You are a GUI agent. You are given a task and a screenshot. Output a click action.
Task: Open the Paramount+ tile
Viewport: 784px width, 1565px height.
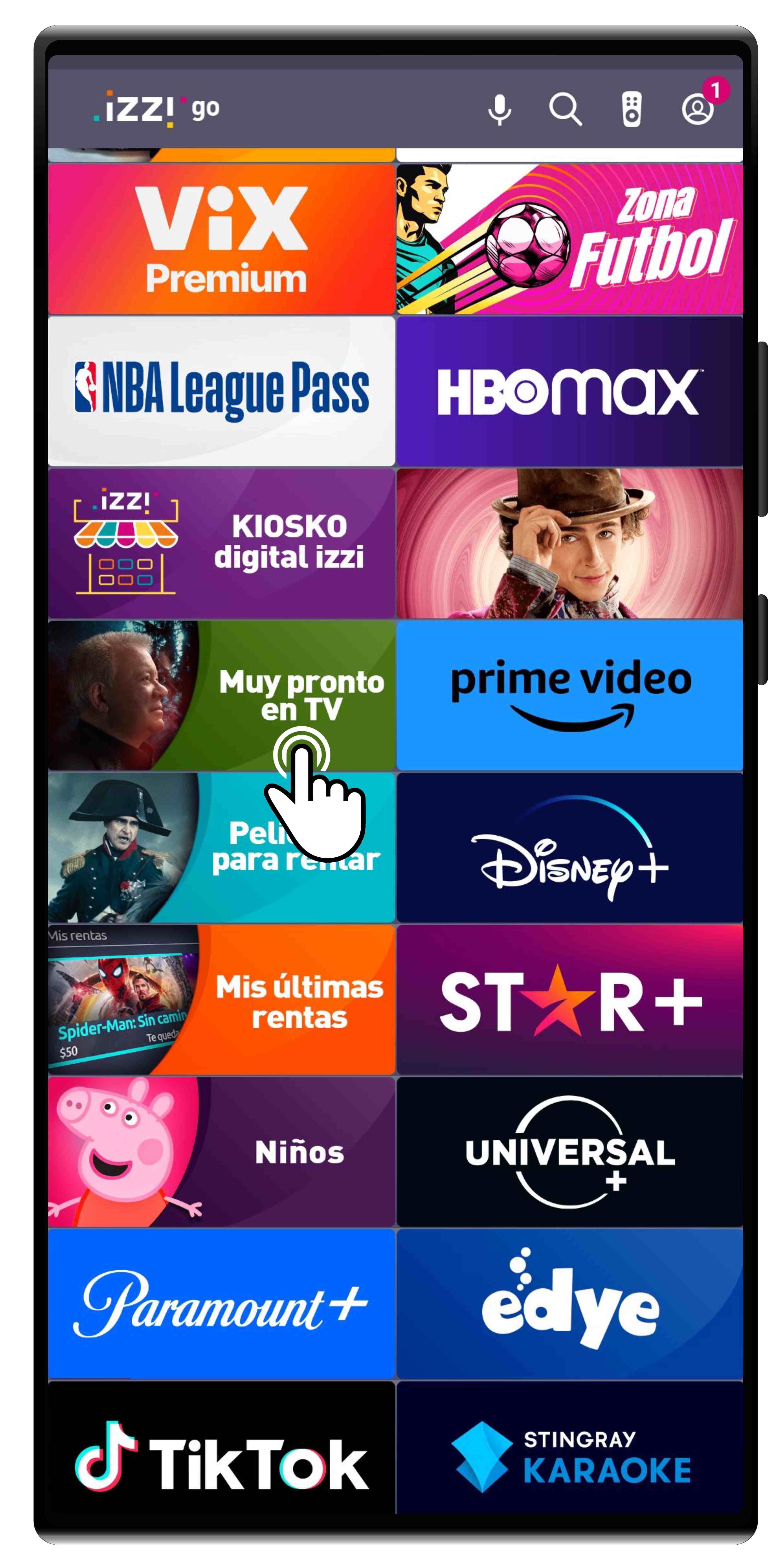[222, 1303]
